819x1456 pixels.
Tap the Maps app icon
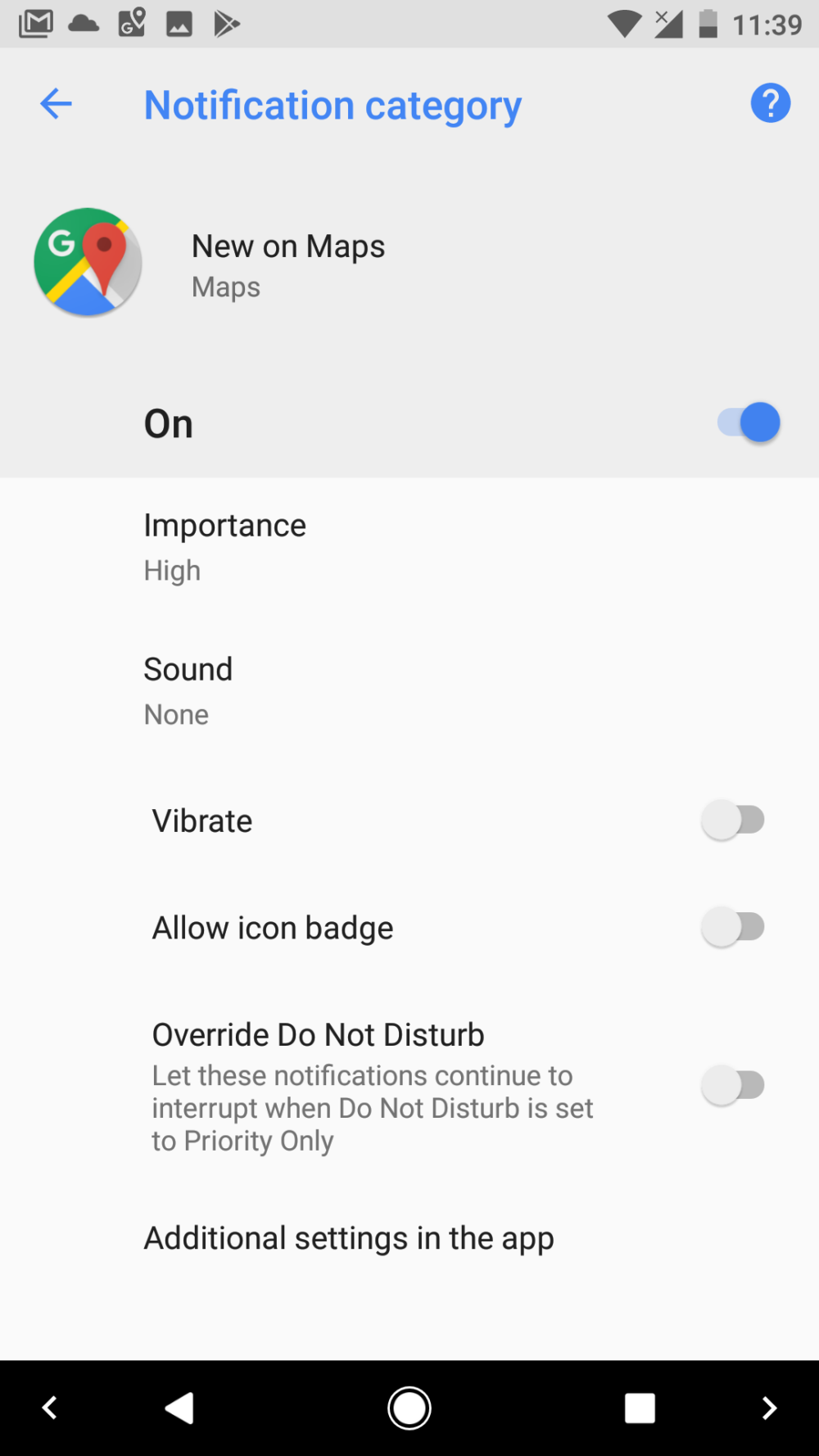(x=87, y=262)
